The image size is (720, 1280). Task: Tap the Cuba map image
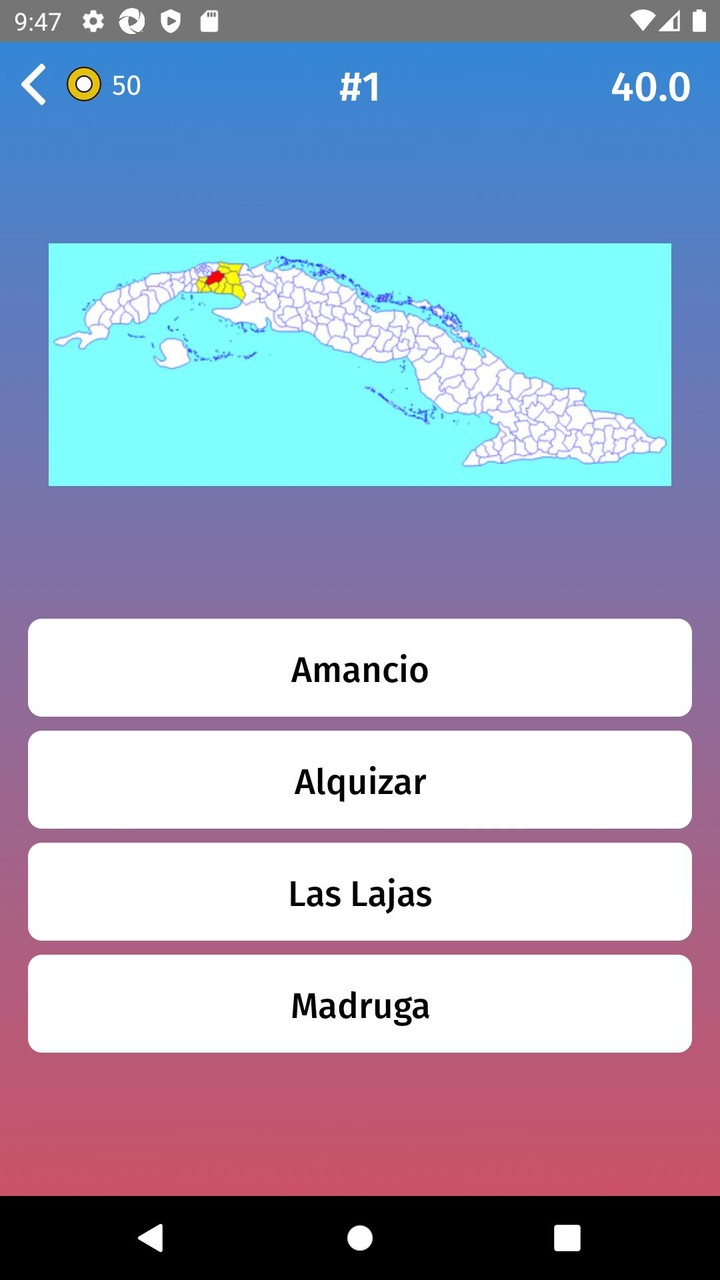pyautogui.click(x=360, y=364)
